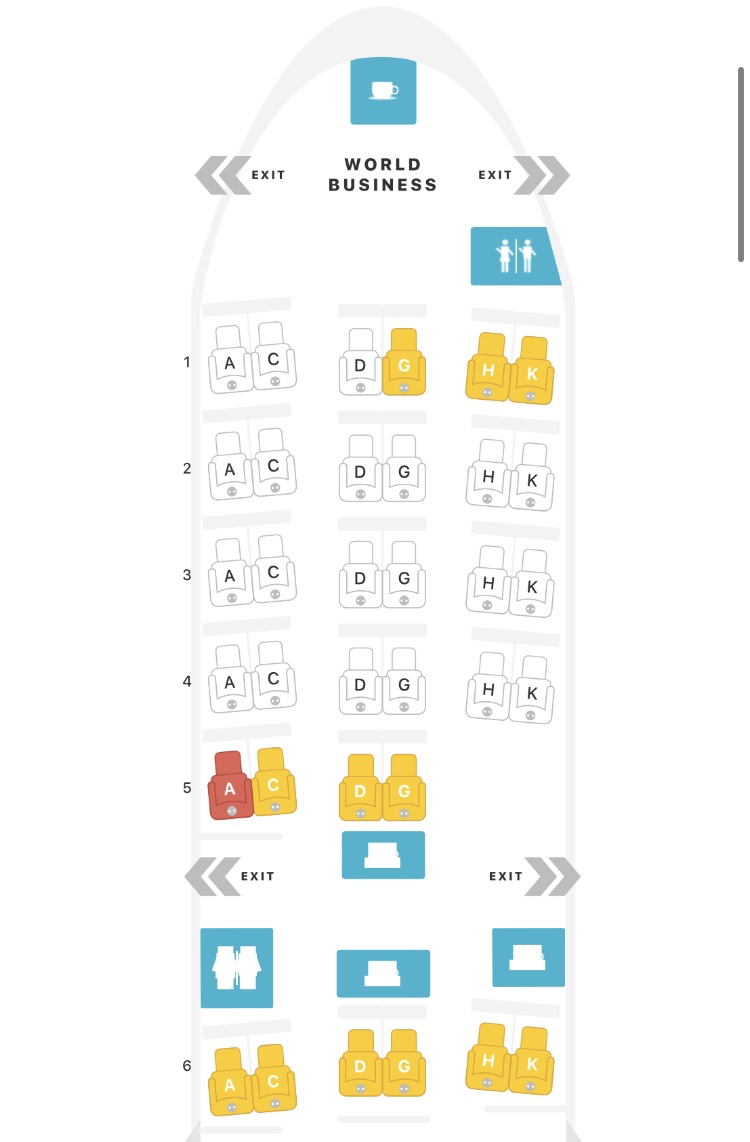750x1142 pixels.
Task: Choose seat 4K by the window
Action: click(532, 693)
